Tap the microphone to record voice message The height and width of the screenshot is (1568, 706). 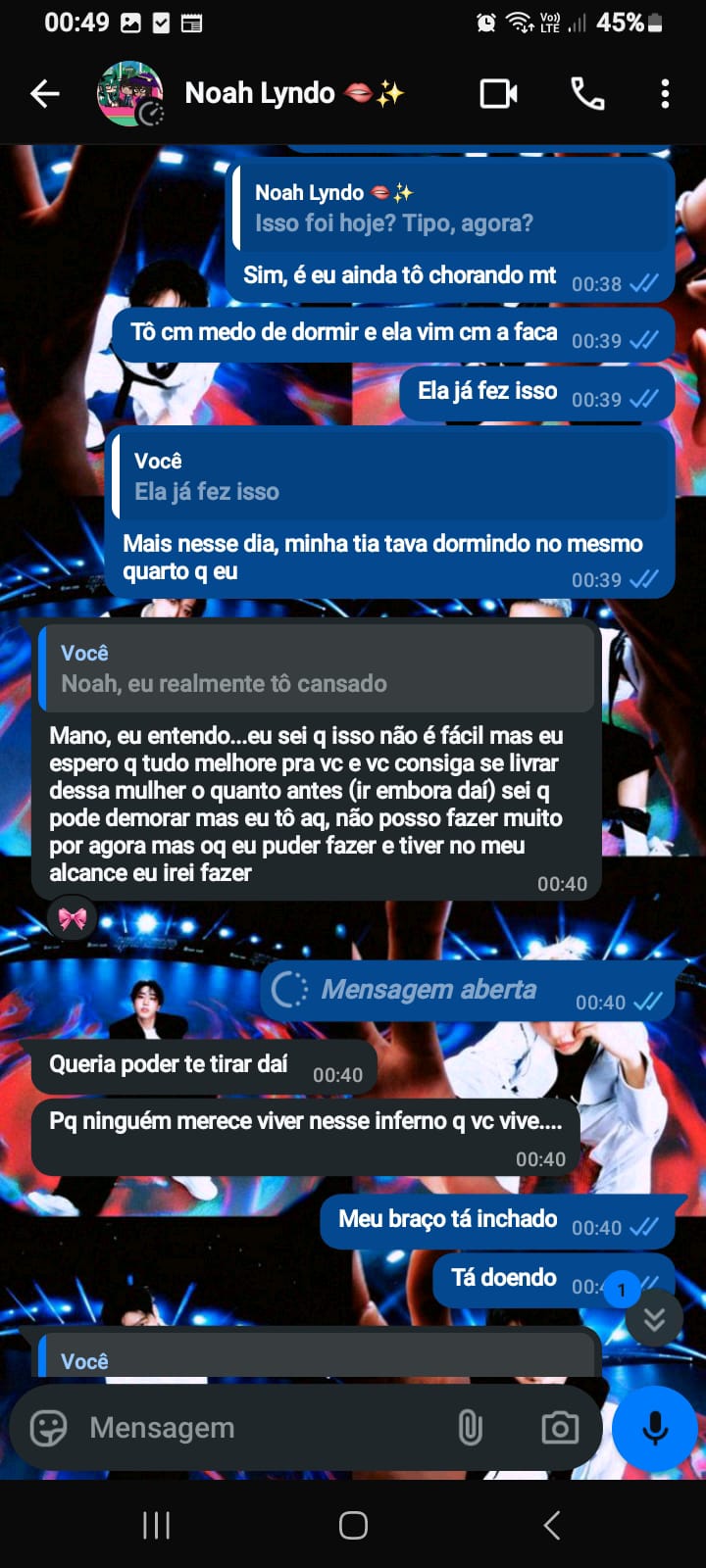[654, 1428]
